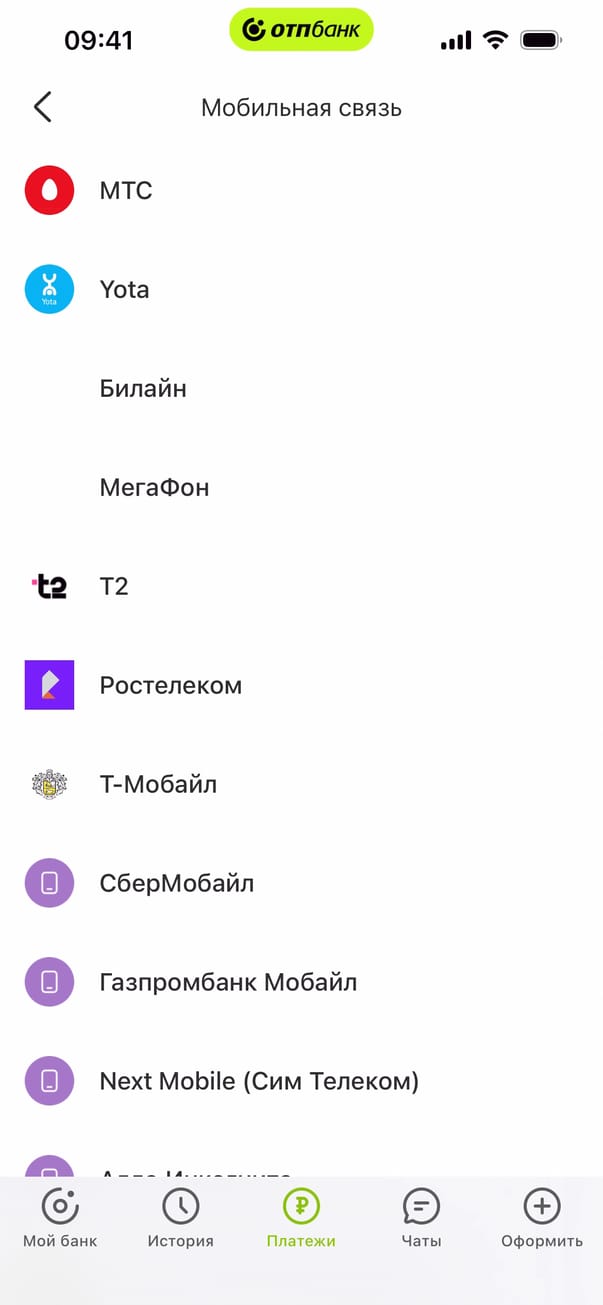
Task: Open СберМобайл payment
Action: click(176, 884)
